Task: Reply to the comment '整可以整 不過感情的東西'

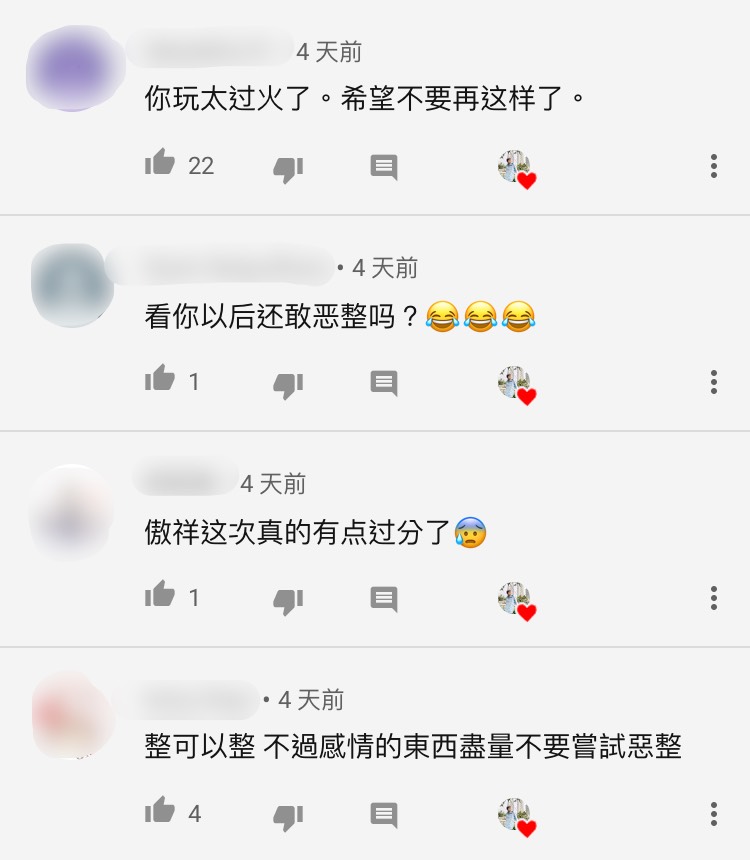Action: [x=384, y=814]
